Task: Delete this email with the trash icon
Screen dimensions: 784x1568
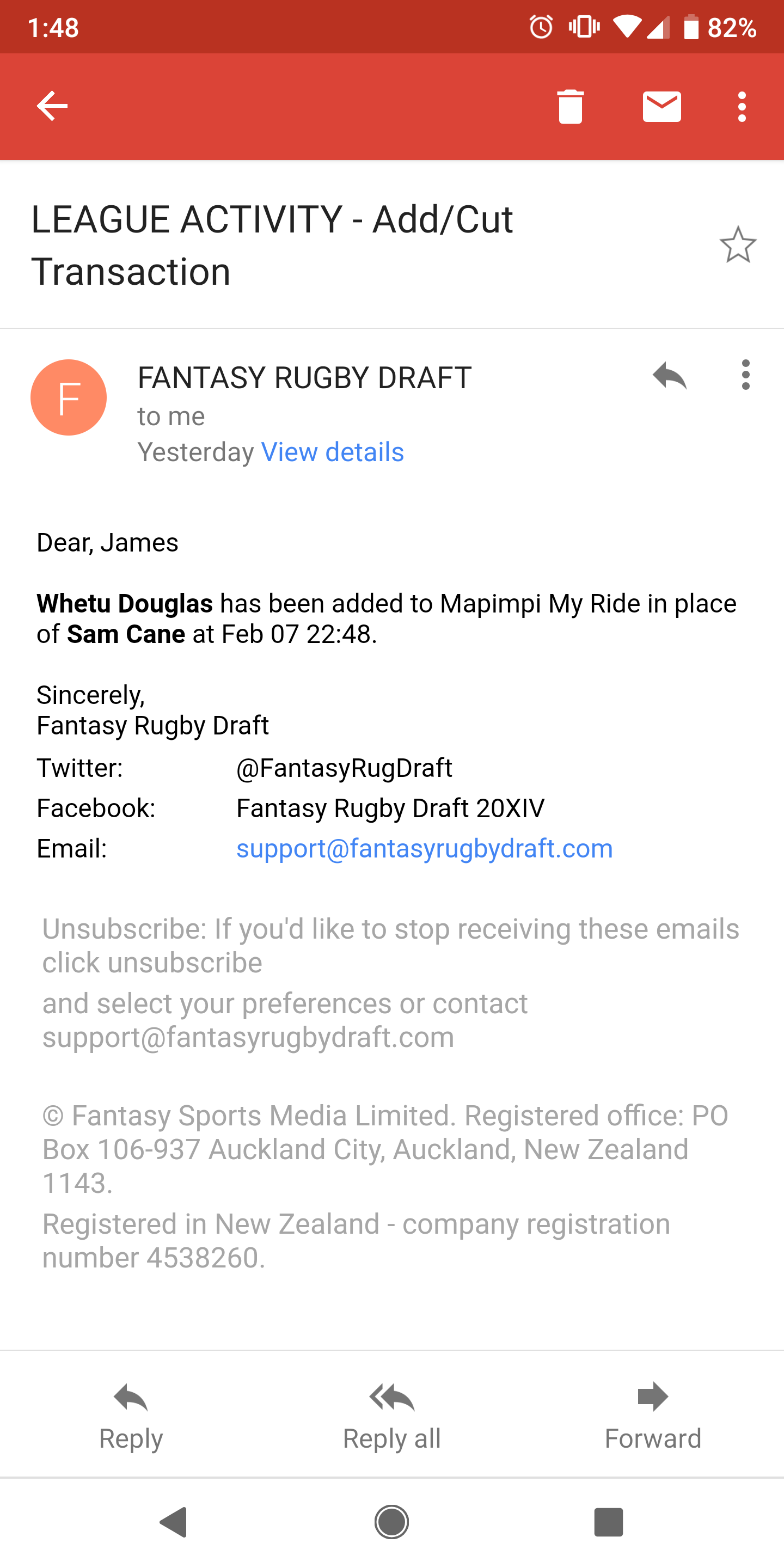Action: [571, 107]
